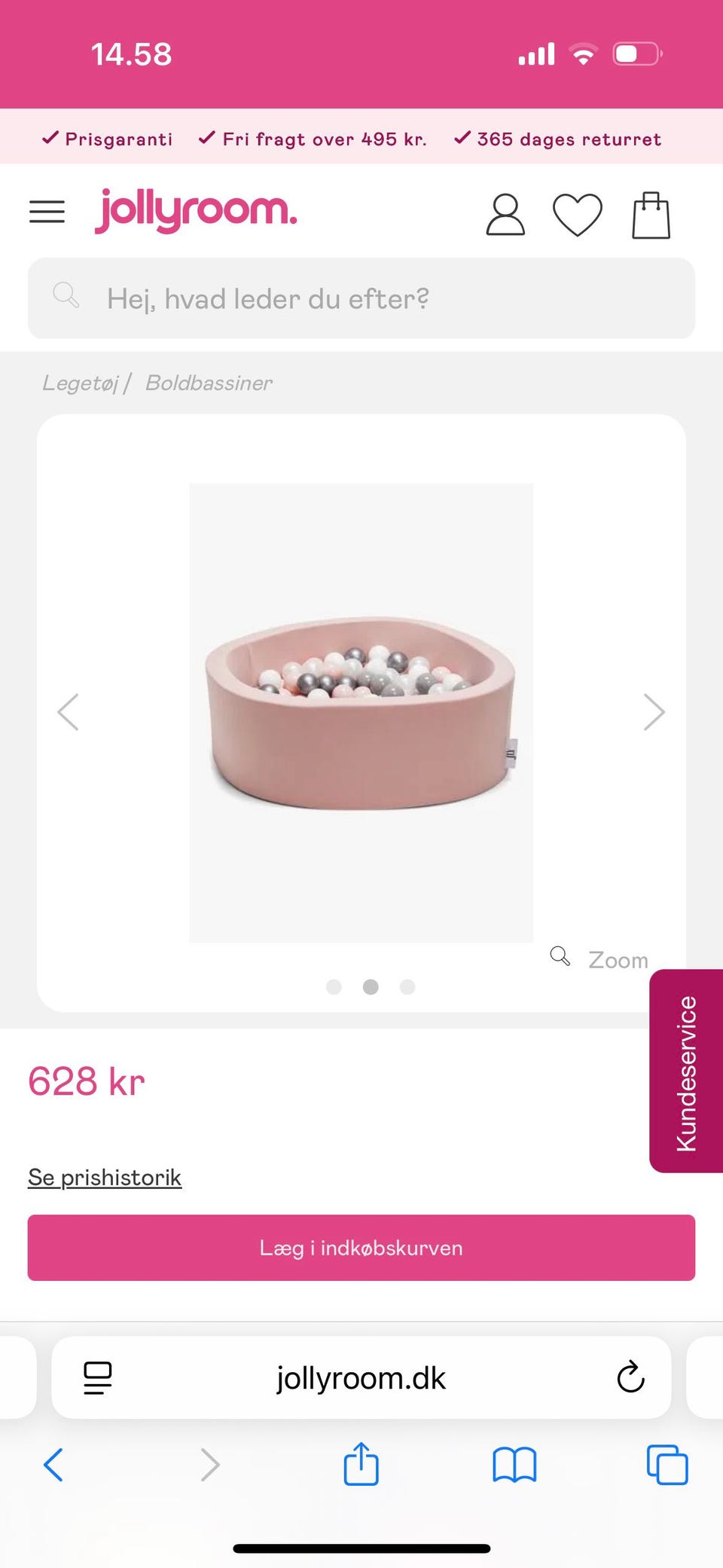
Task: Click Læg i indkøbskurven button
Action: (361, 1248)
